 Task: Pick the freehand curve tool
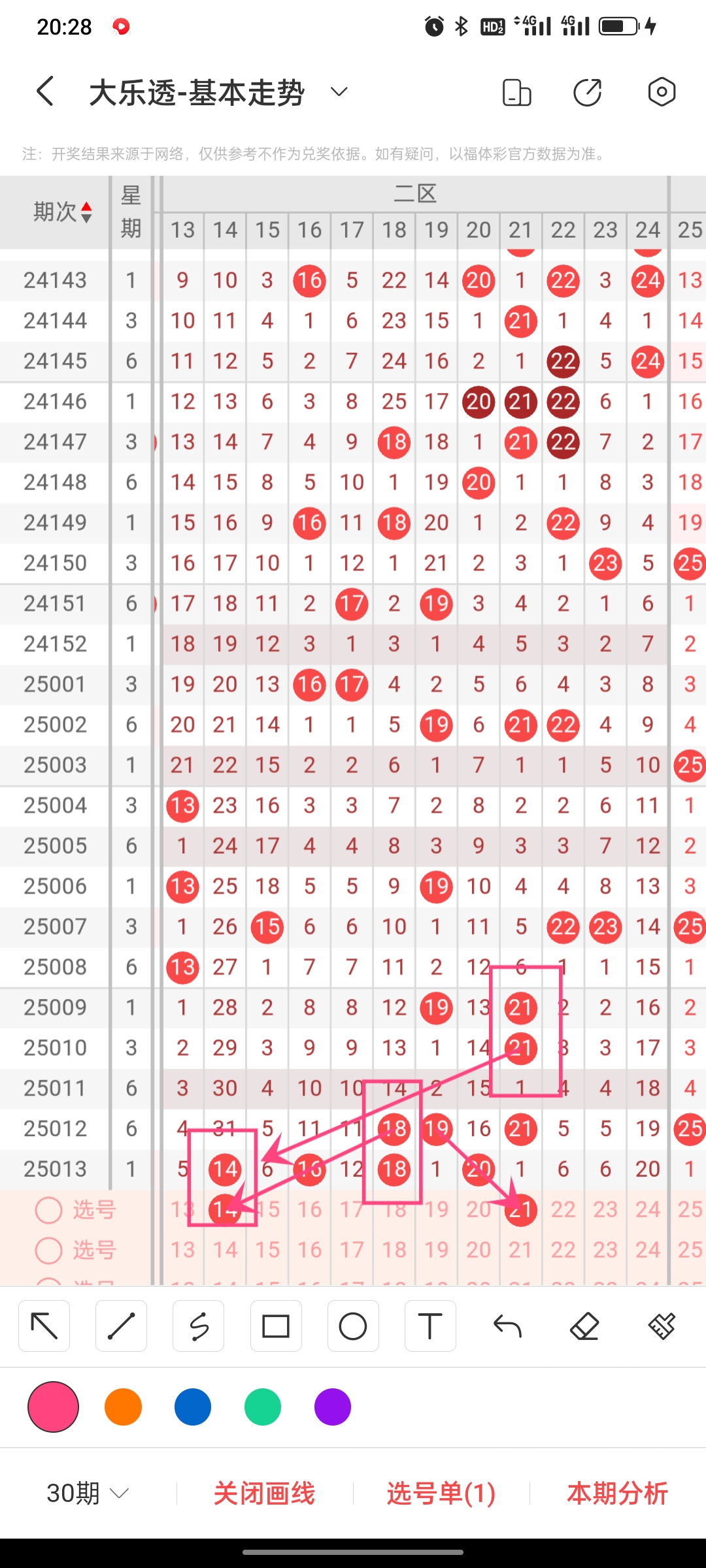(x=199, y=1326)
